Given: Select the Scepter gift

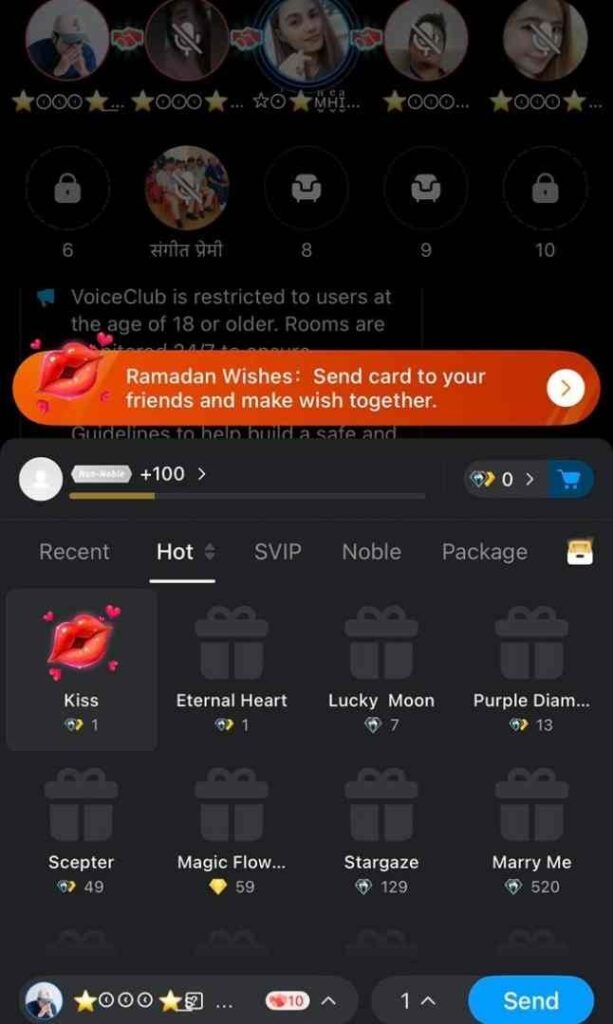Looking at the screenshot, I should click(81, 830).
